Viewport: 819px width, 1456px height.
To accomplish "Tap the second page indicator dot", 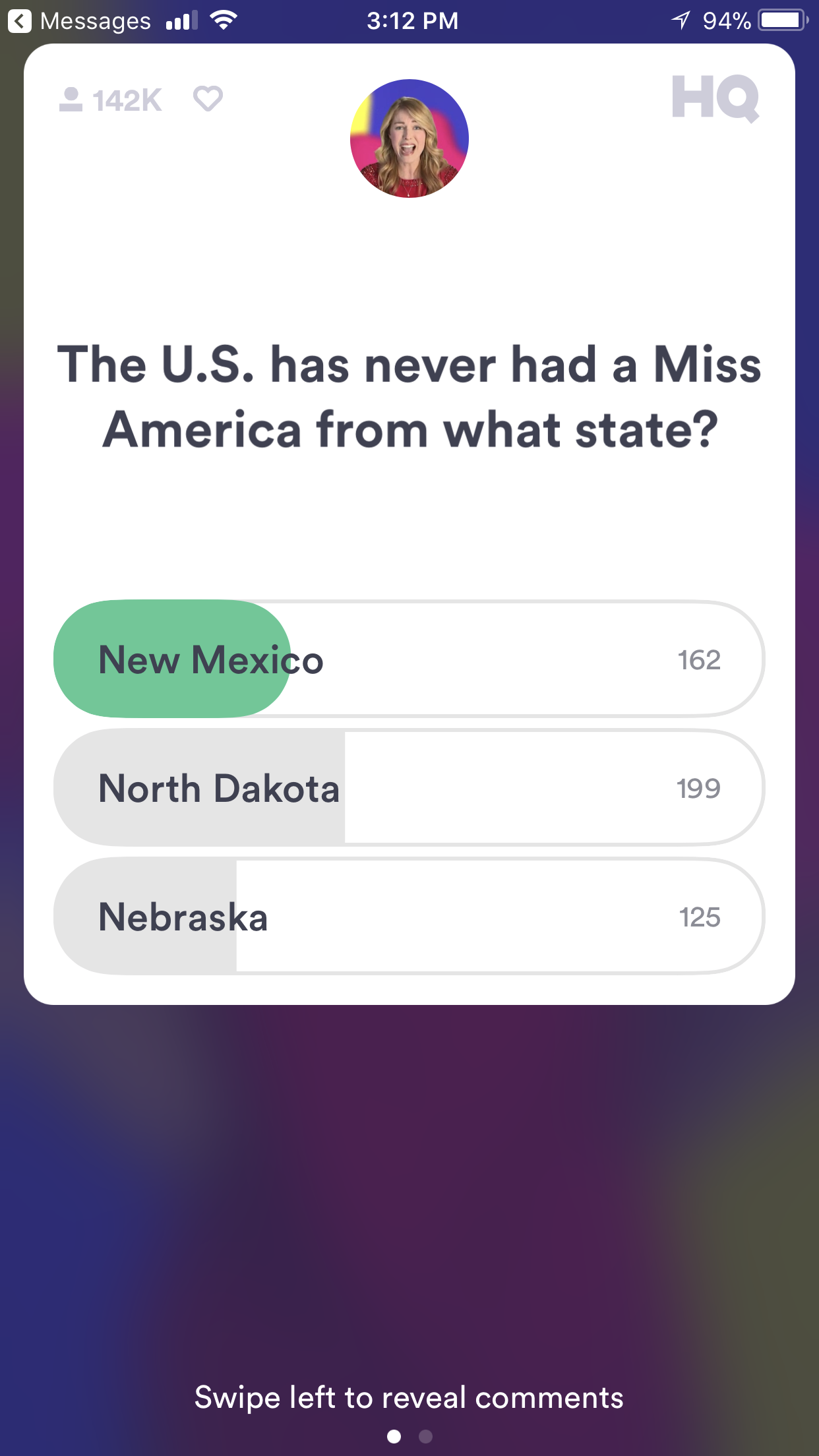I will [426, 1436].
